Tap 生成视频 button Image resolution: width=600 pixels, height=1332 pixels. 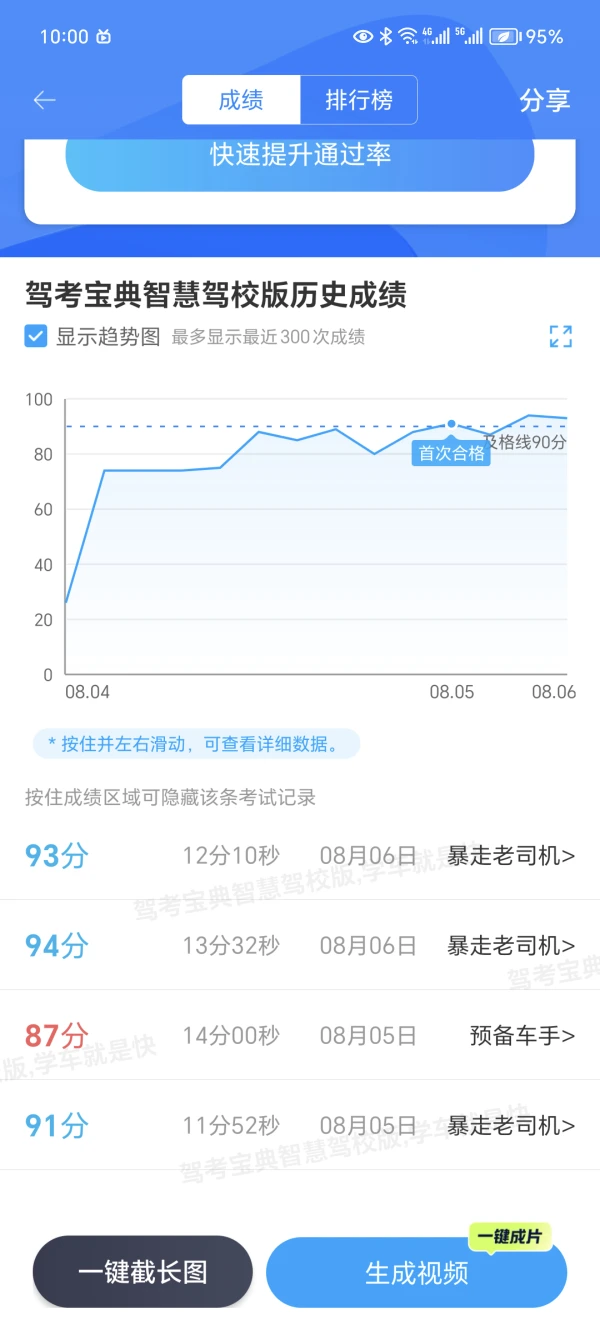(417, 1272)
